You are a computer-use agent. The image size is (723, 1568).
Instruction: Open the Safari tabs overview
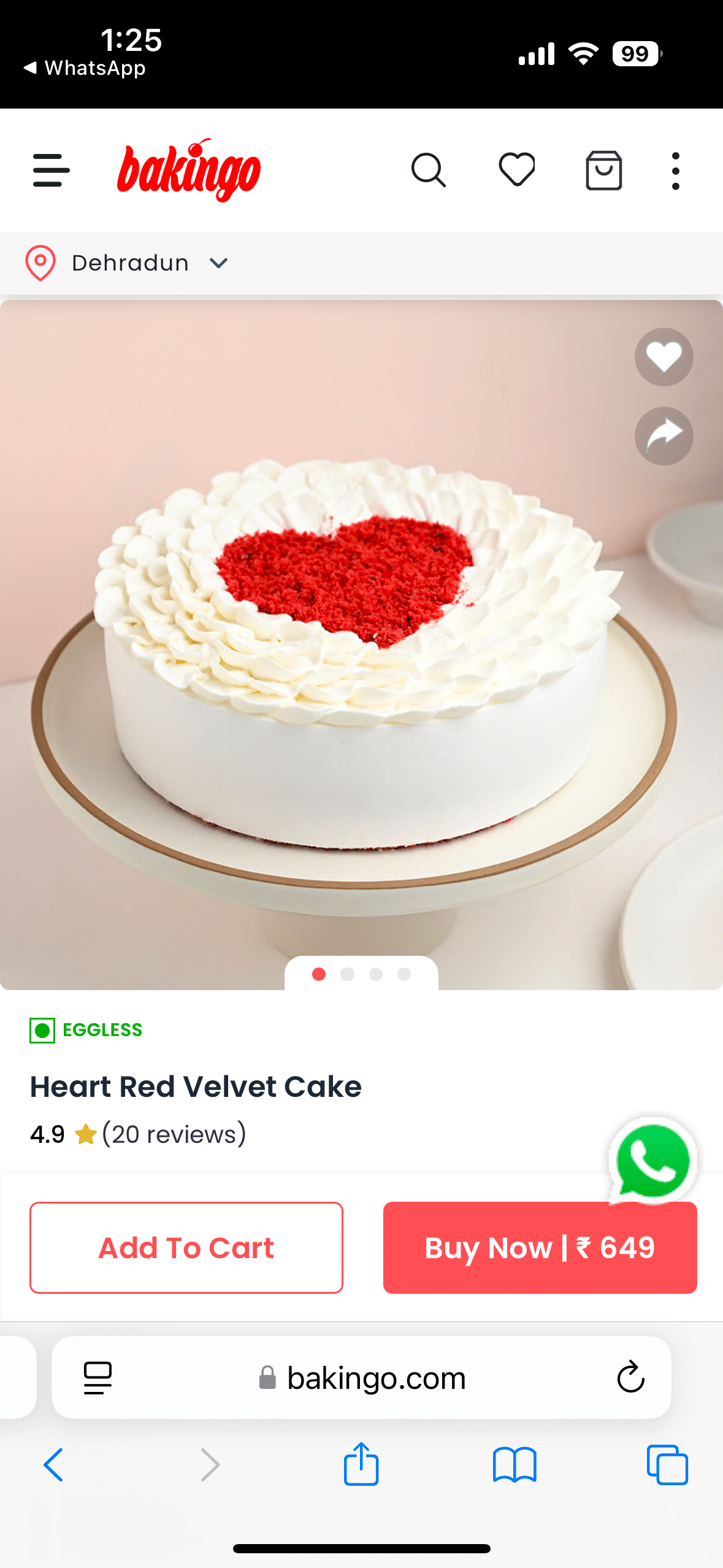(x=667, y=1465)
